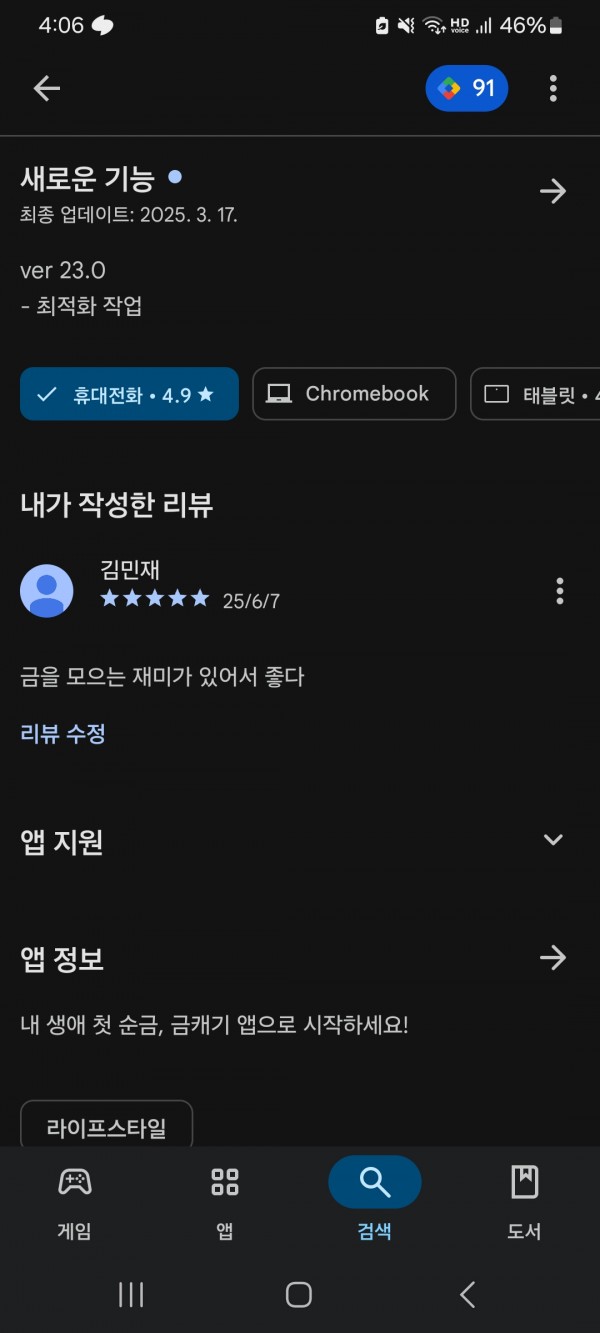This screenshot has width=600, height=1333.
Task: Tap 리뷰 수정 to edit review
Action: coord(63,733)
